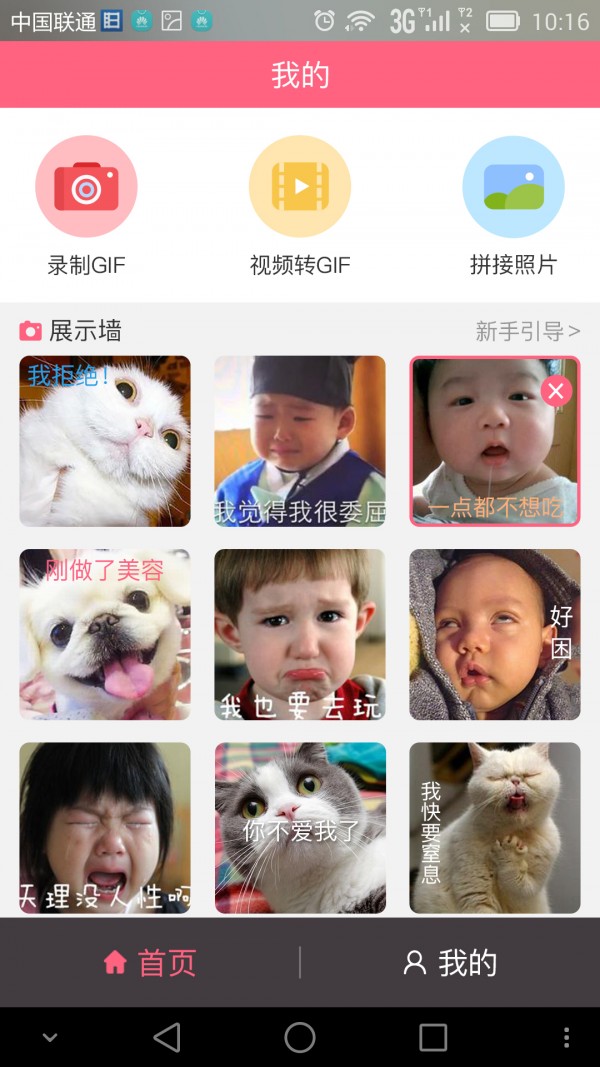This screenshot has width=600, height=1067.
Task: Select the 视频转GIF video converter
Action: pyautogui.click(x=299, y=187)
